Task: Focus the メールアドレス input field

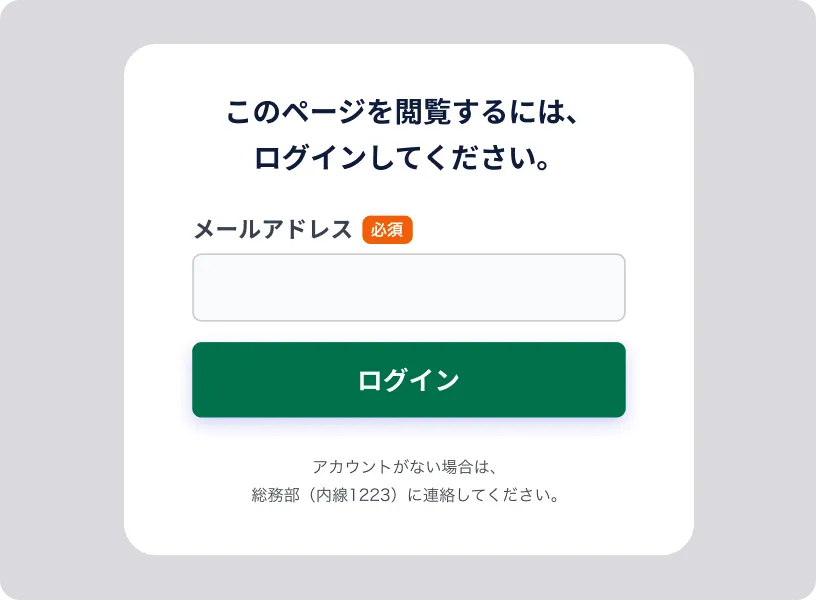Action: click(408, 287)
